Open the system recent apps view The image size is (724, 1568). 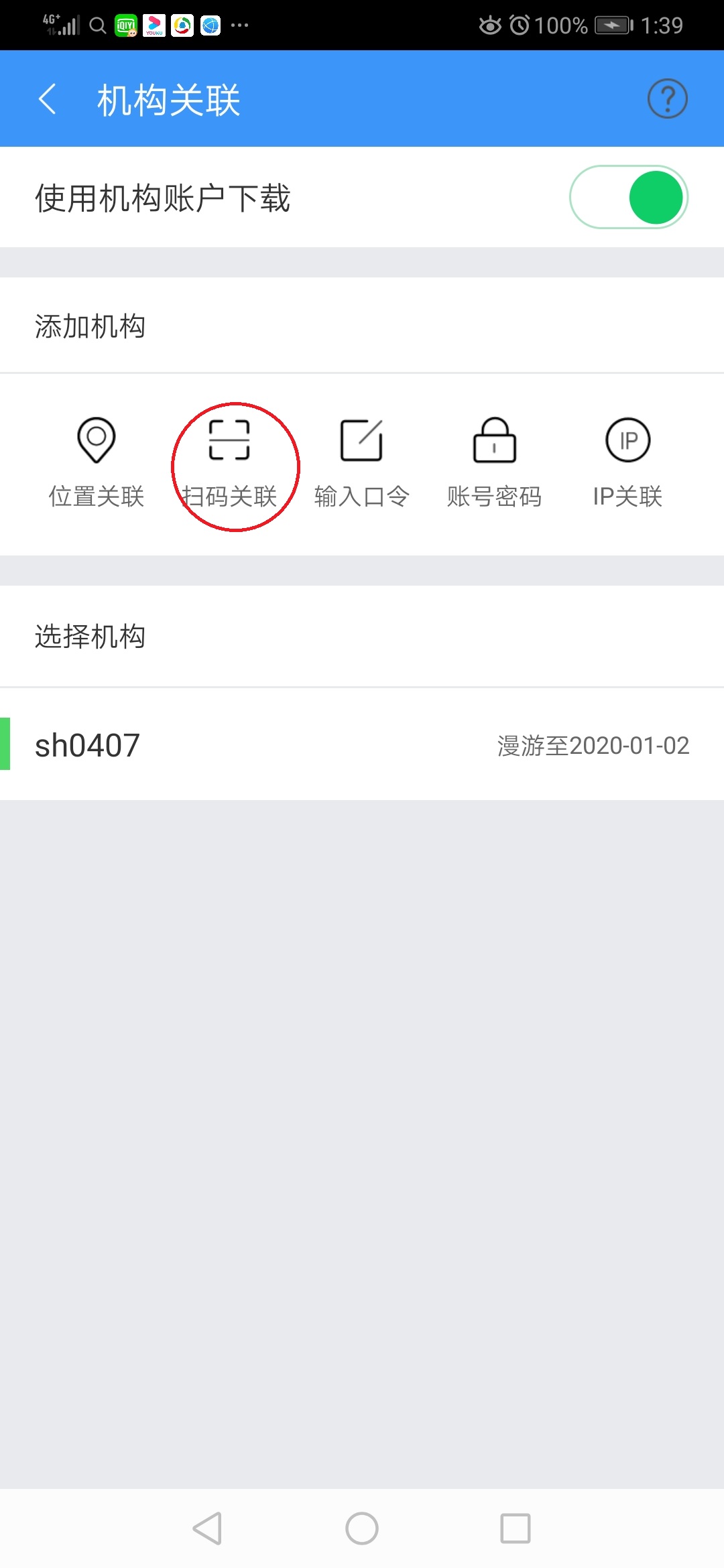[x=516, y=1528]
